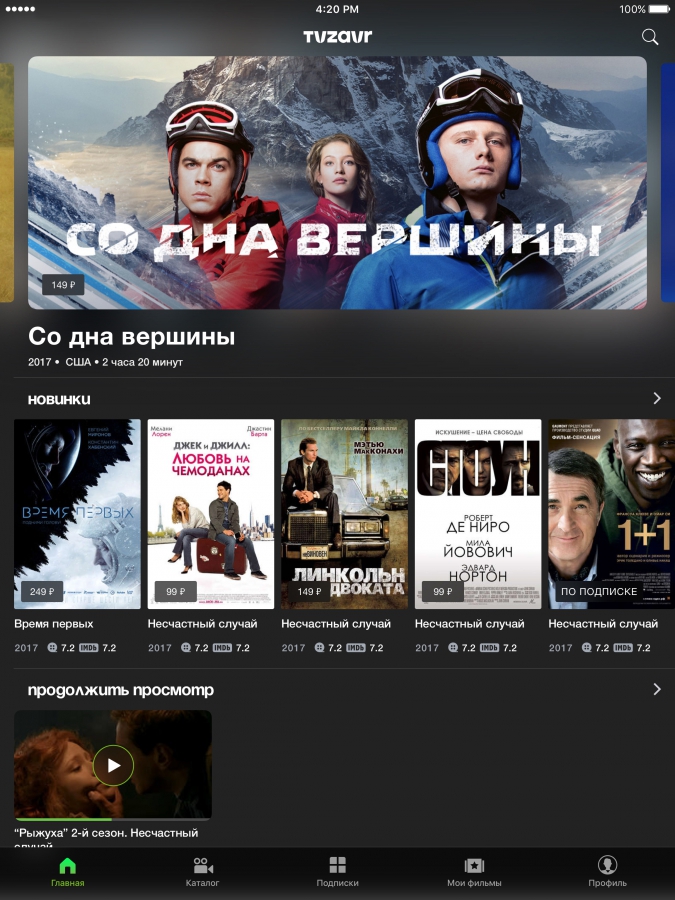Expand the Новинки section arrow
The height and width of the screenshot is (900, 675).
(x=656, y=399)
